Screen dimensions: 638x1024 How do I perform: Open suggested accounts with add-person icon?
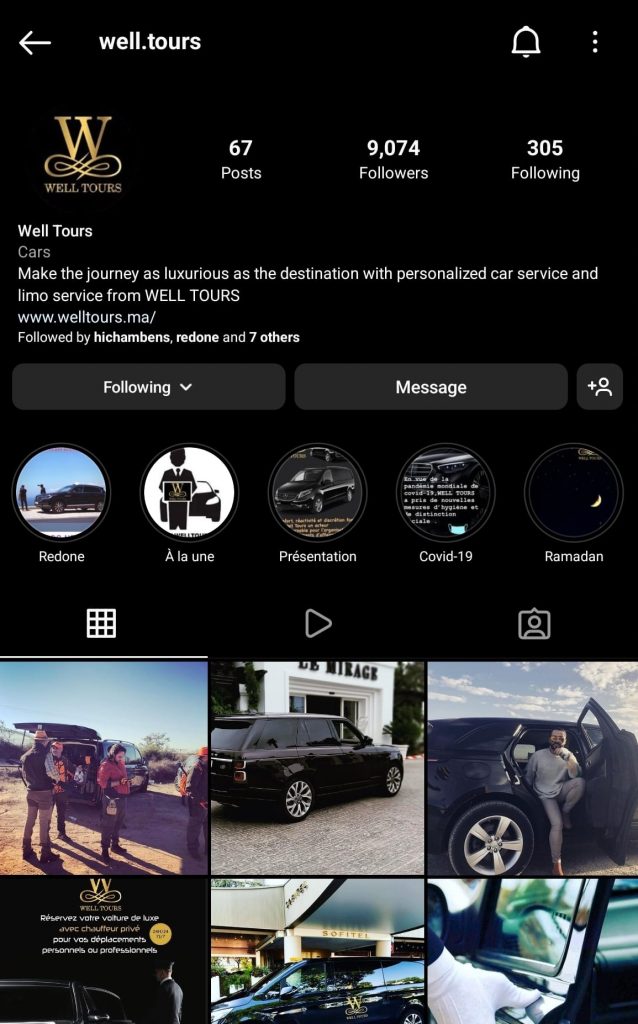[600, 387]
